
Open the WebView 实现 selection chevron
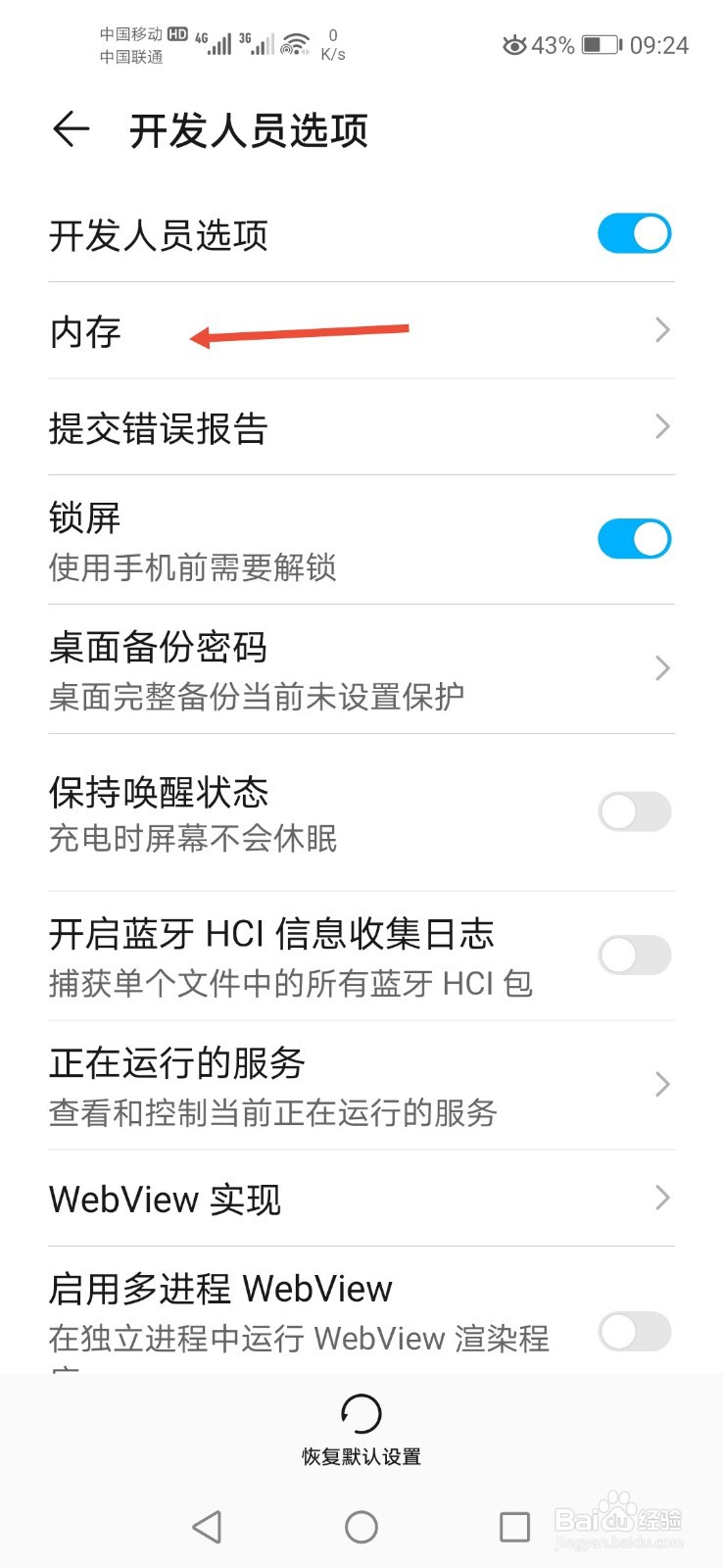[661, 1198]
